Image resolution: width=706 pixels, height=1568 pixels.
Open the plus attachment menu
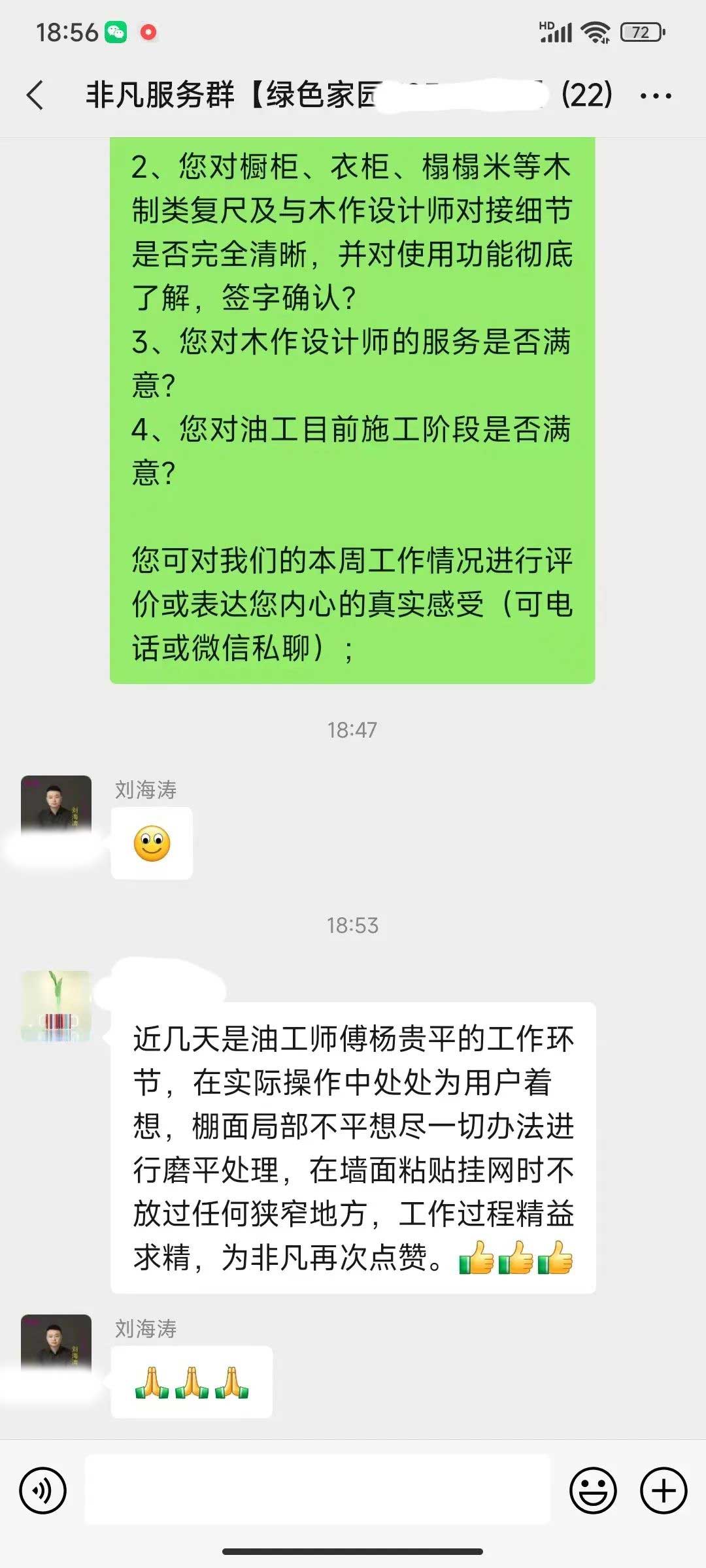(664, 1490)
